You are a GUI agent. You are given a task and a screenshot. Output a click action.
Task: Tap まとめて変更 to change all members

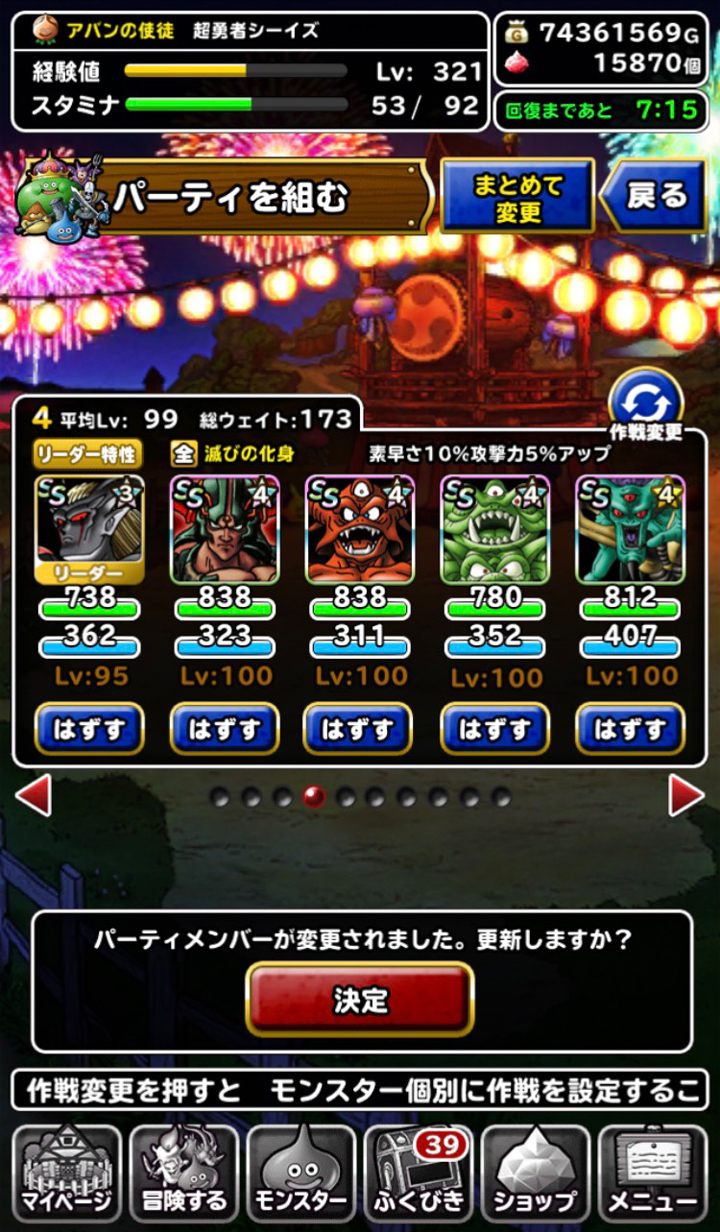point(518,196)
